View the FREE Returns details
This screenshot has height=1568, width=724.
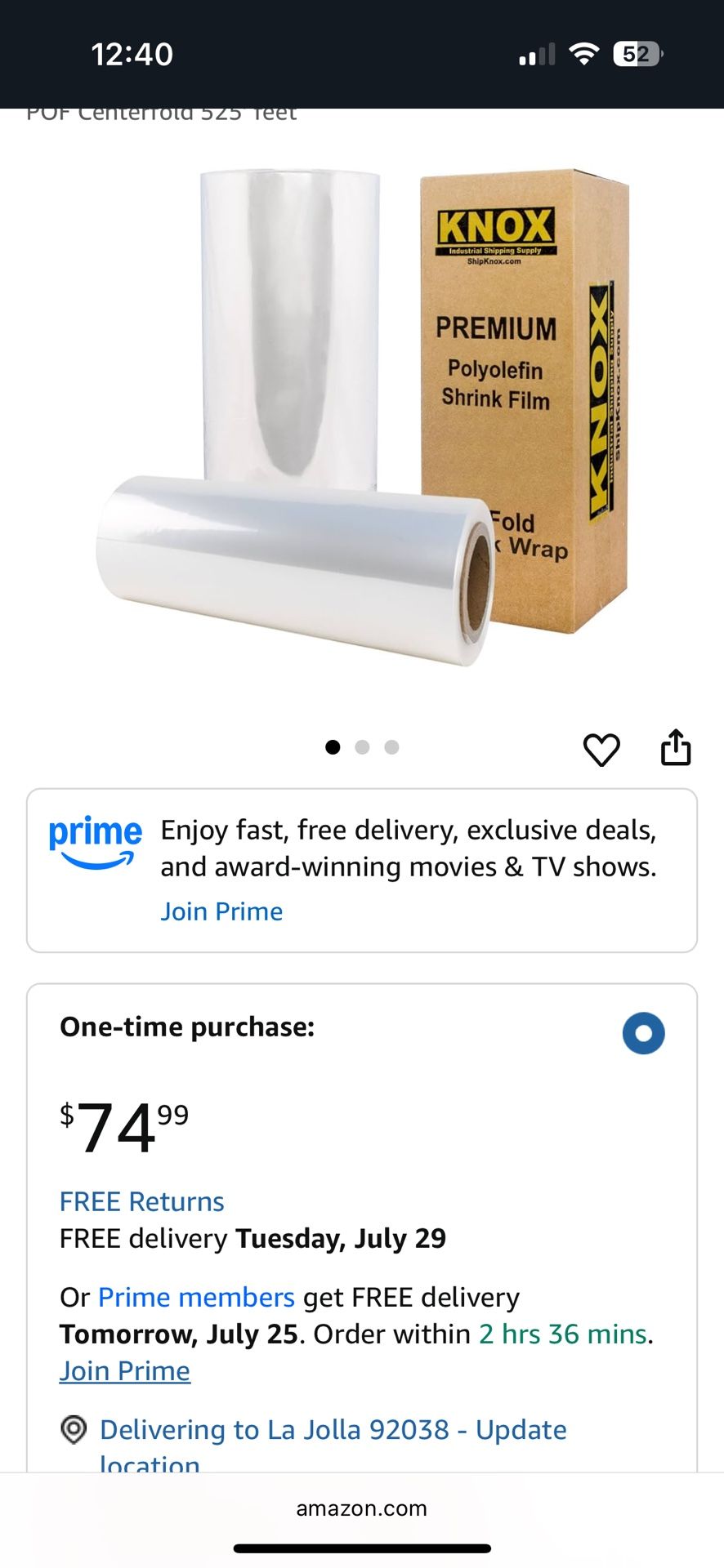coord(142,1201)
